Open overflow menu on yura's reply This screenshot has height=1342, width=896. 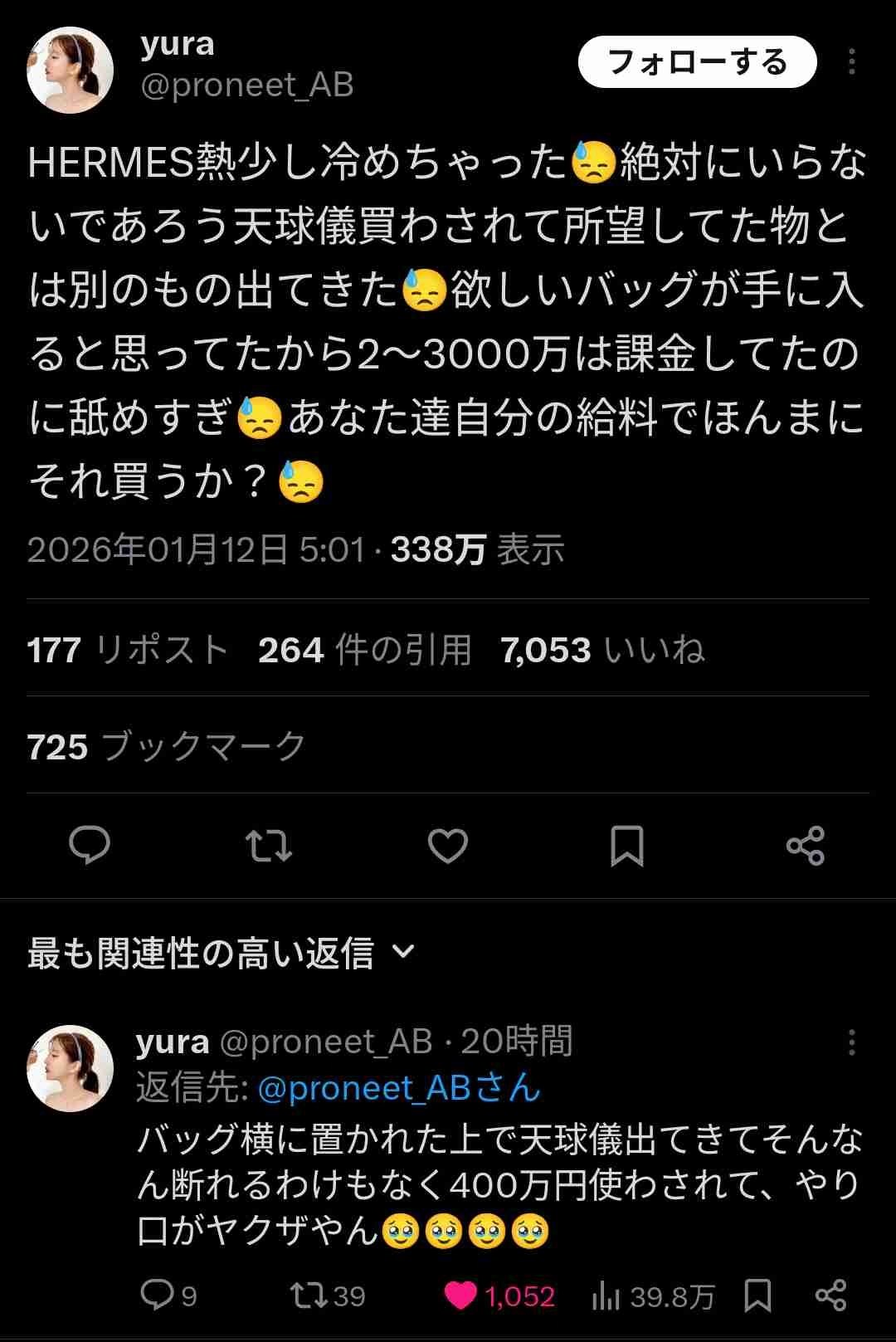[851, 1042]
